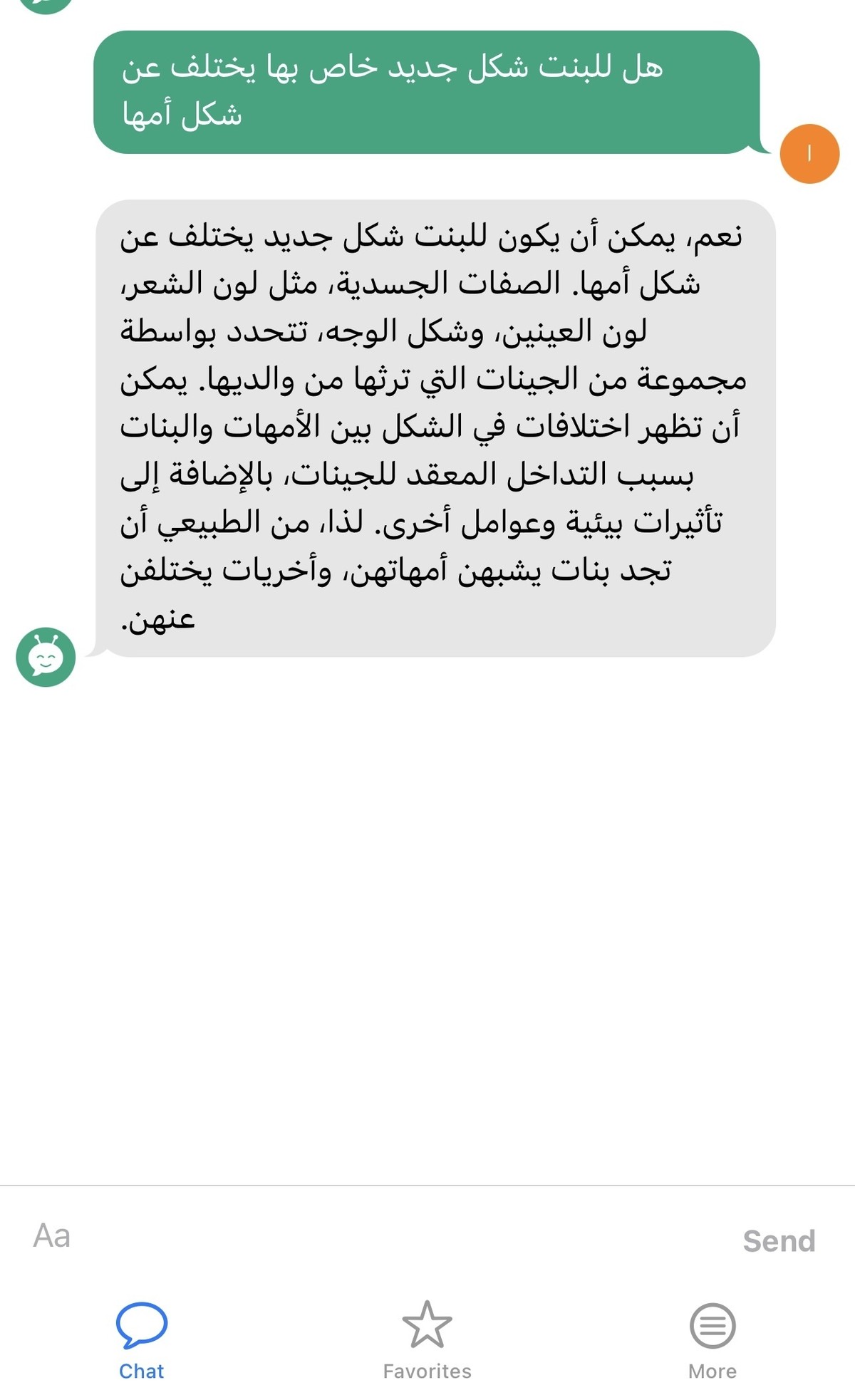Image resolution: width=855 pixels, height=1400 pixels.
Task: Tap the Aa message input field
Action: click(356, 1237)
